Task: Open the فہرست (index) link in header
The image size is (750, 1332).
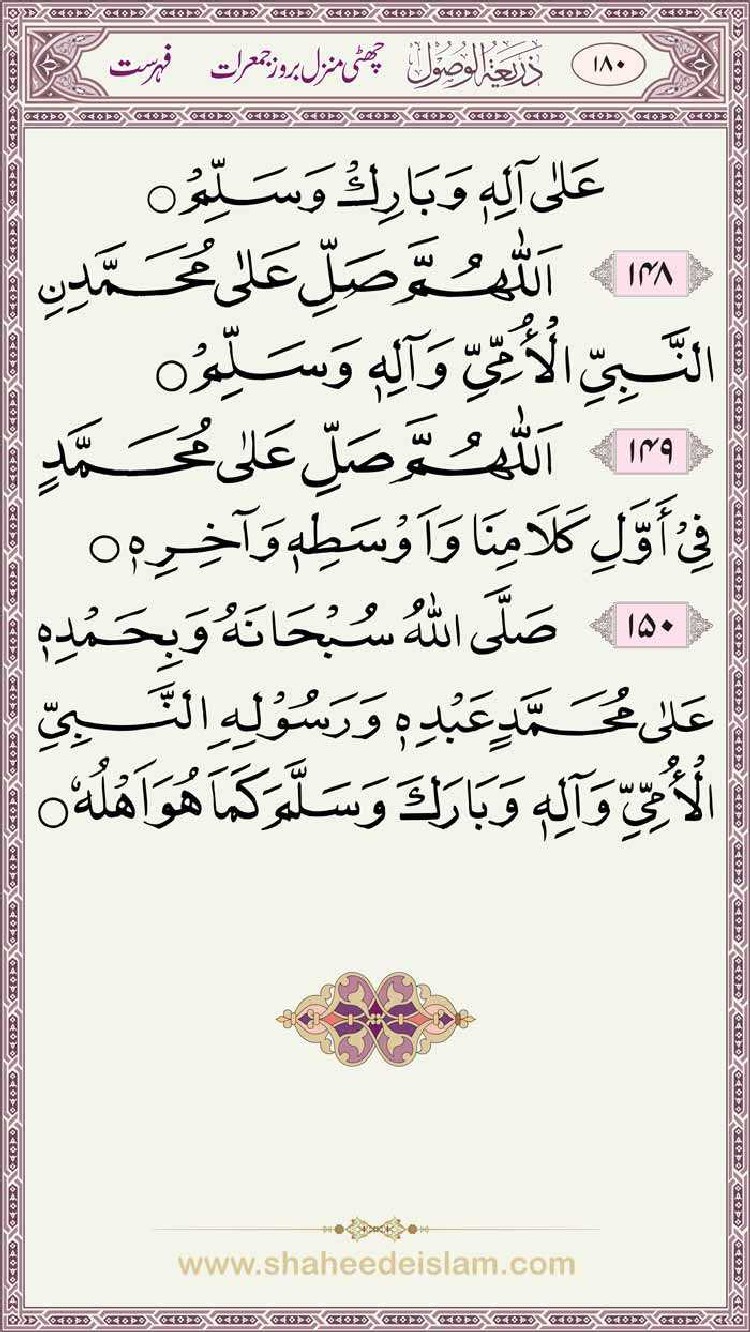Action: point(140,71)
